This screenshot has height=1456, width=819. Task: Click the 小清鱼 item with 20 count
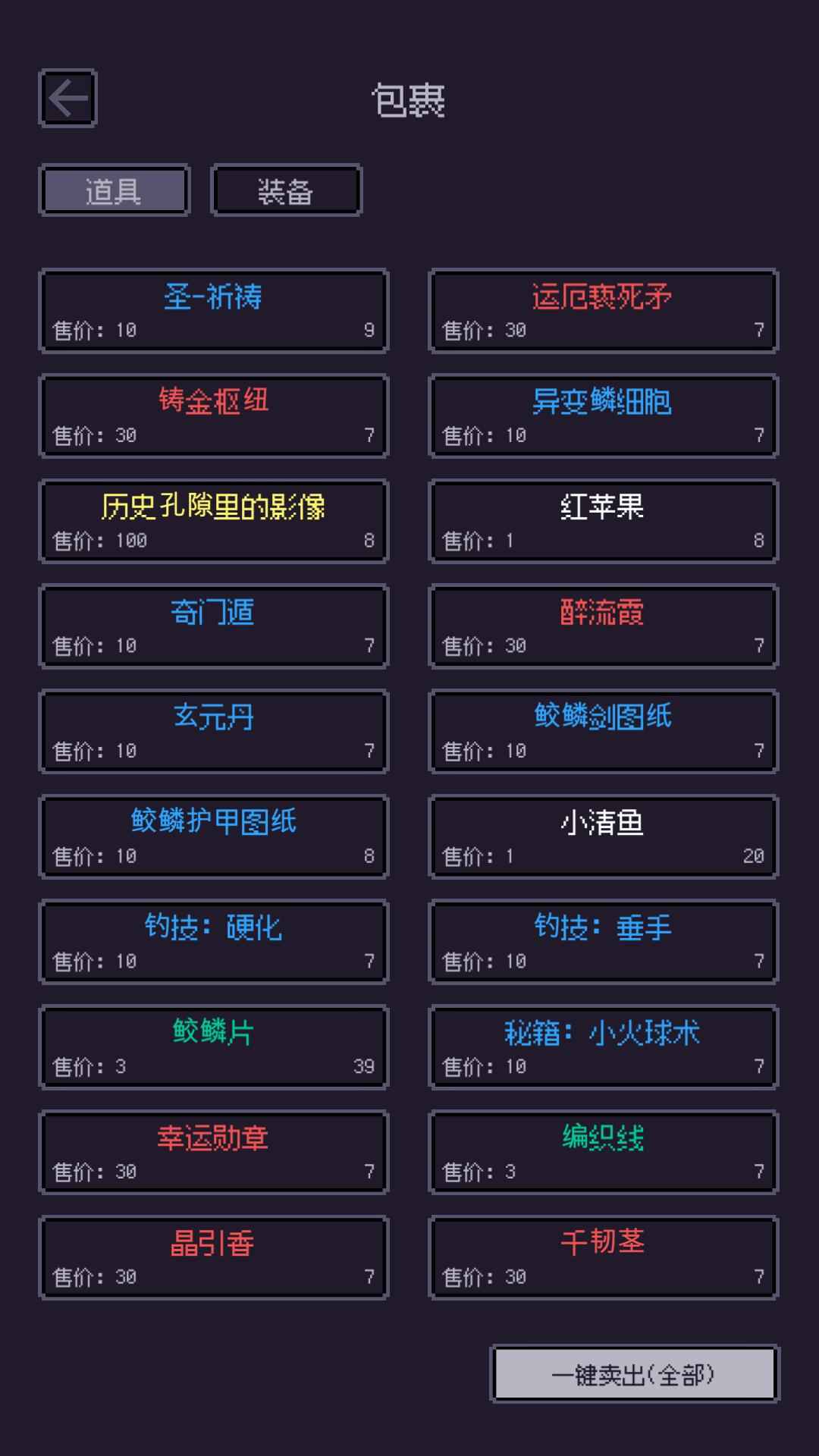tap(603, 836)
